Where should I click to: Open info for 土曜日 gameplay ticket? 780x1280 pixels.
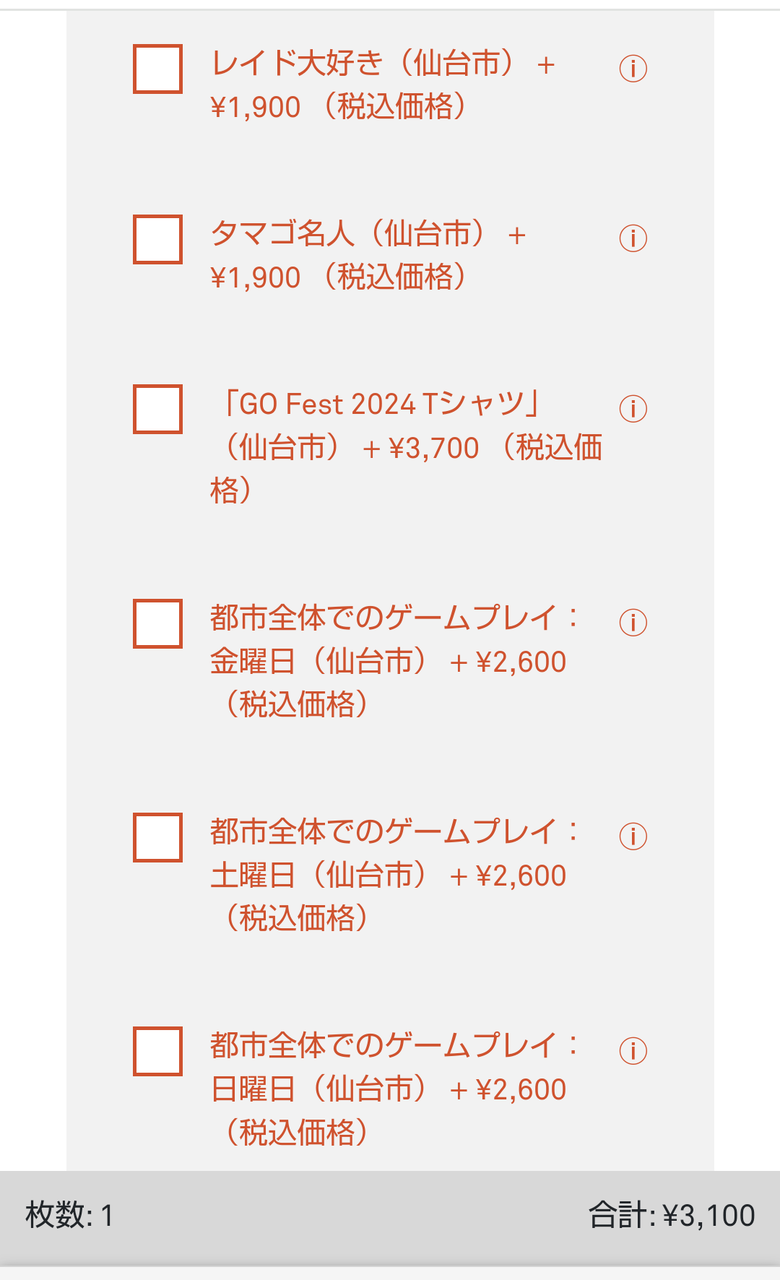click(633, 836)
